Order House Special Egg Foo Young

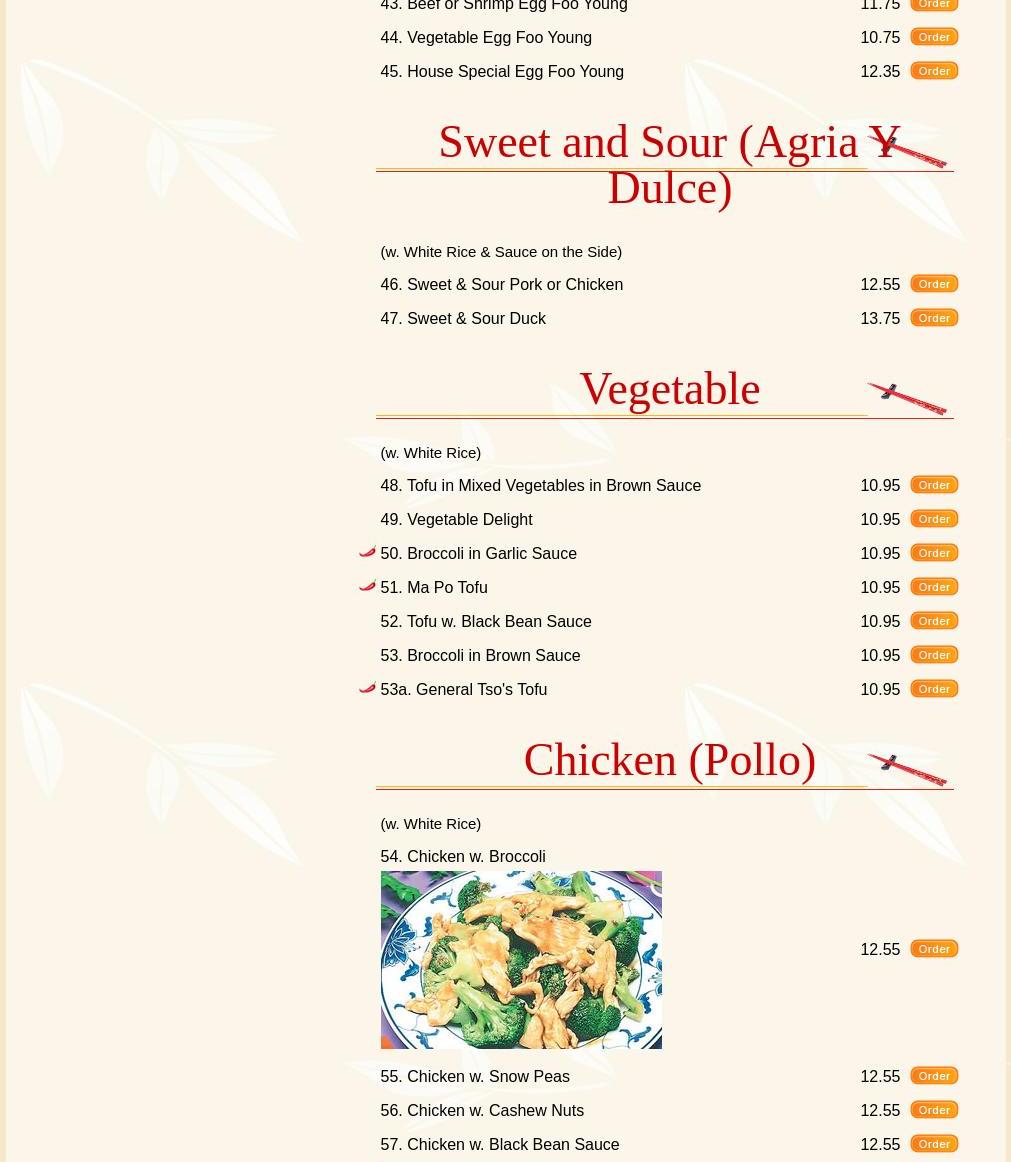(934, 71)
